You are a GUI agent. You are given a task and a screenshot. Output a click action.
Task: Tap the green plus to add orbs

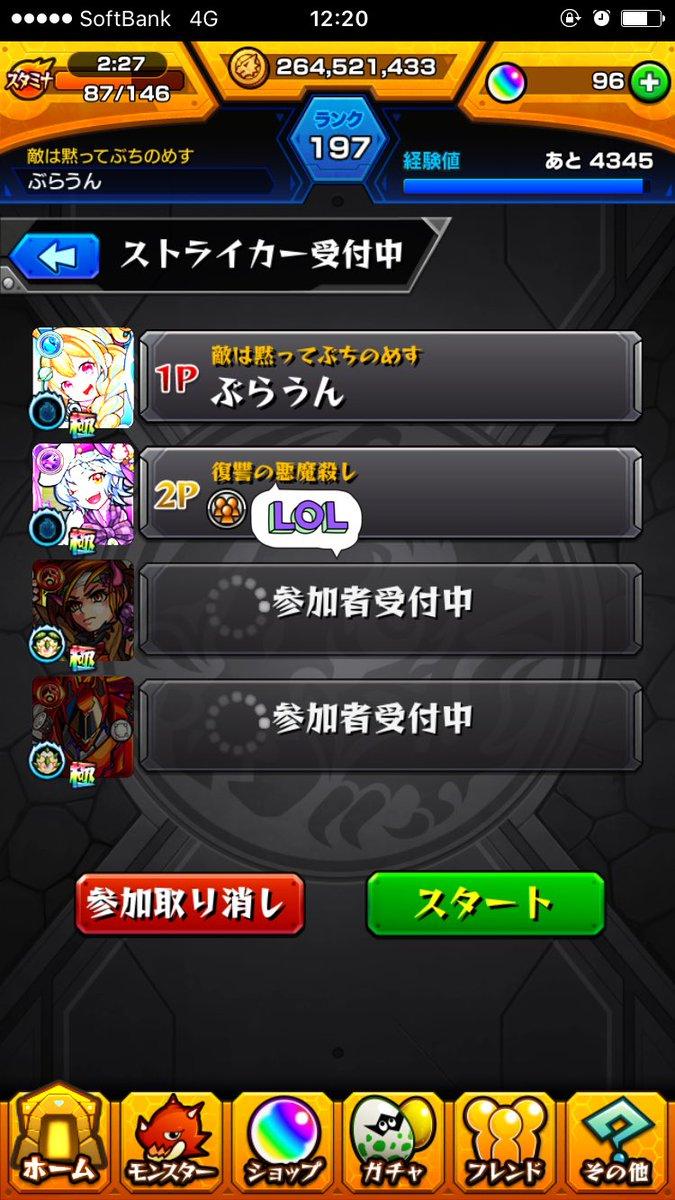pyautogui.click(x=649, y=82)
